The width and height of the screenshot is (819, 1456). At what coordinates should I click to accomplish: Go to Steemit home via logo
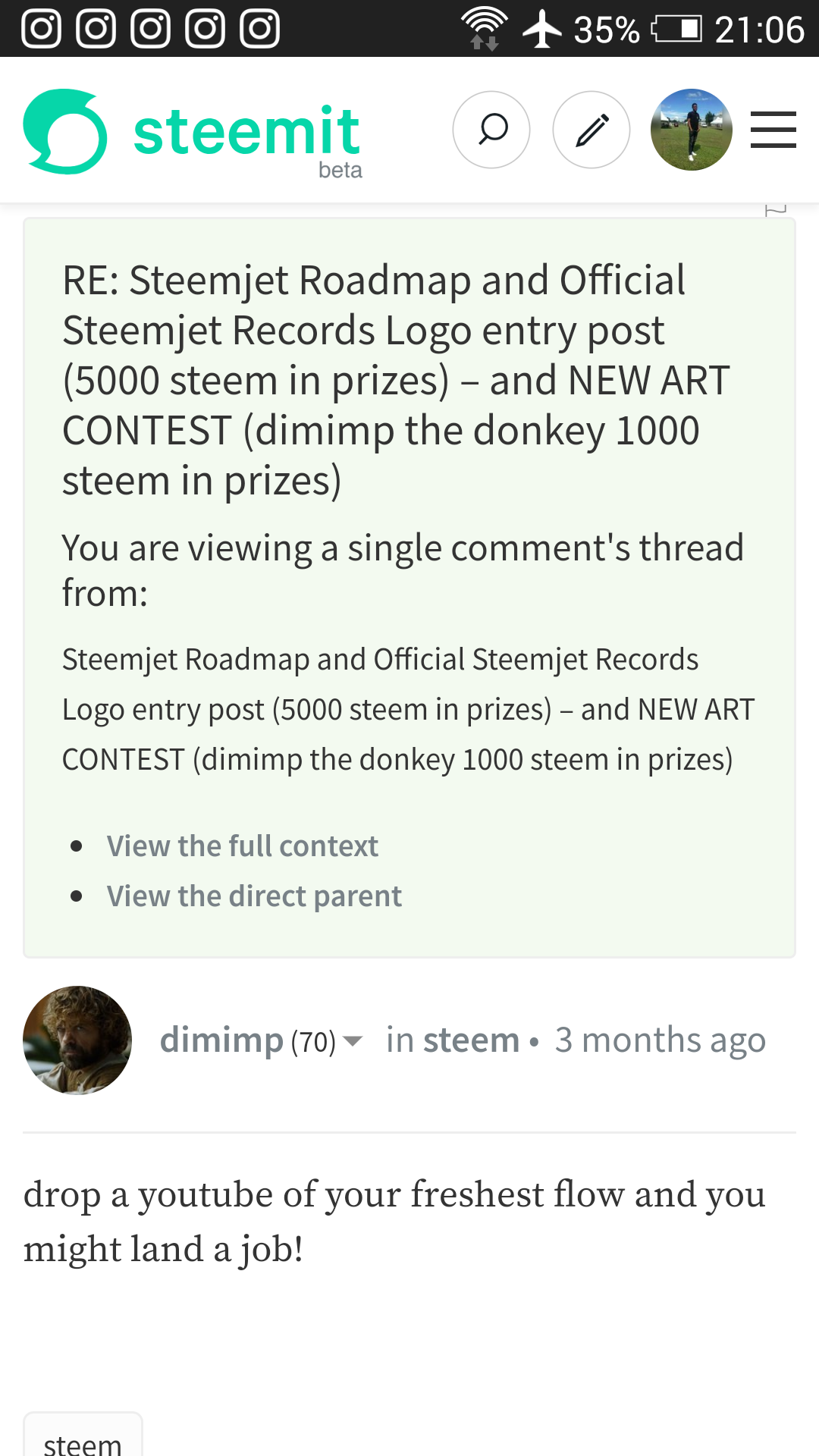click(x=193, y=132)
